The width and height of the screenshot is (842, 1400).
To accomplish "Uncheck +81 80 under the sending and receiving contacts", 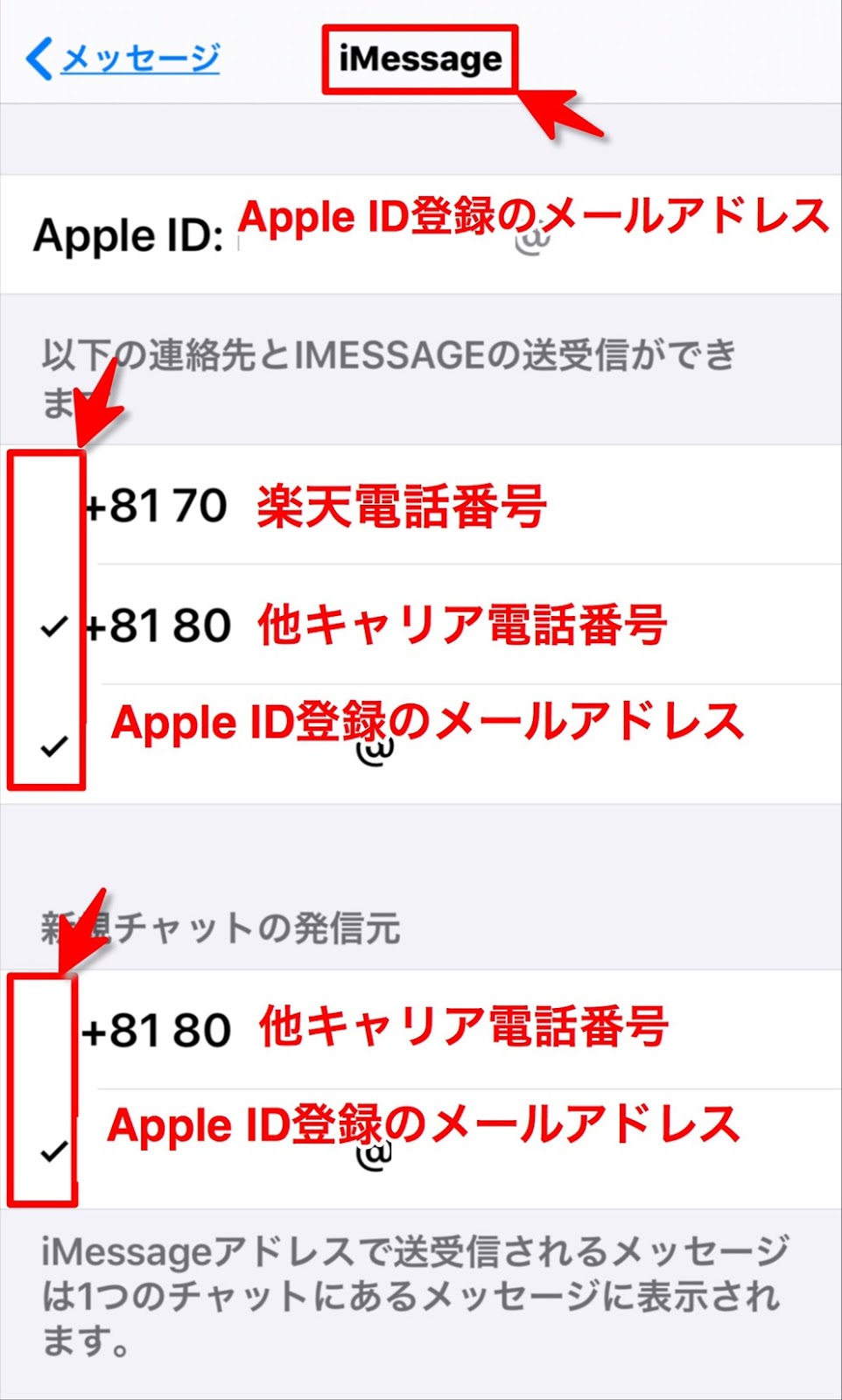I will click(x=420, y=625).
